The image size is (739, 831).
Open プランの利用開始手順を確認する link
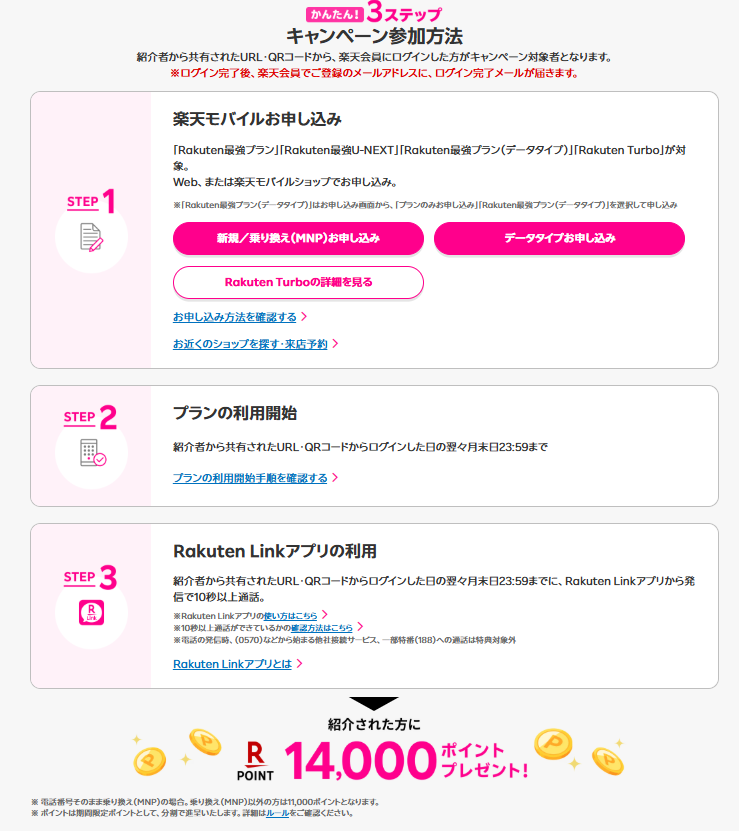click(250, 478)
